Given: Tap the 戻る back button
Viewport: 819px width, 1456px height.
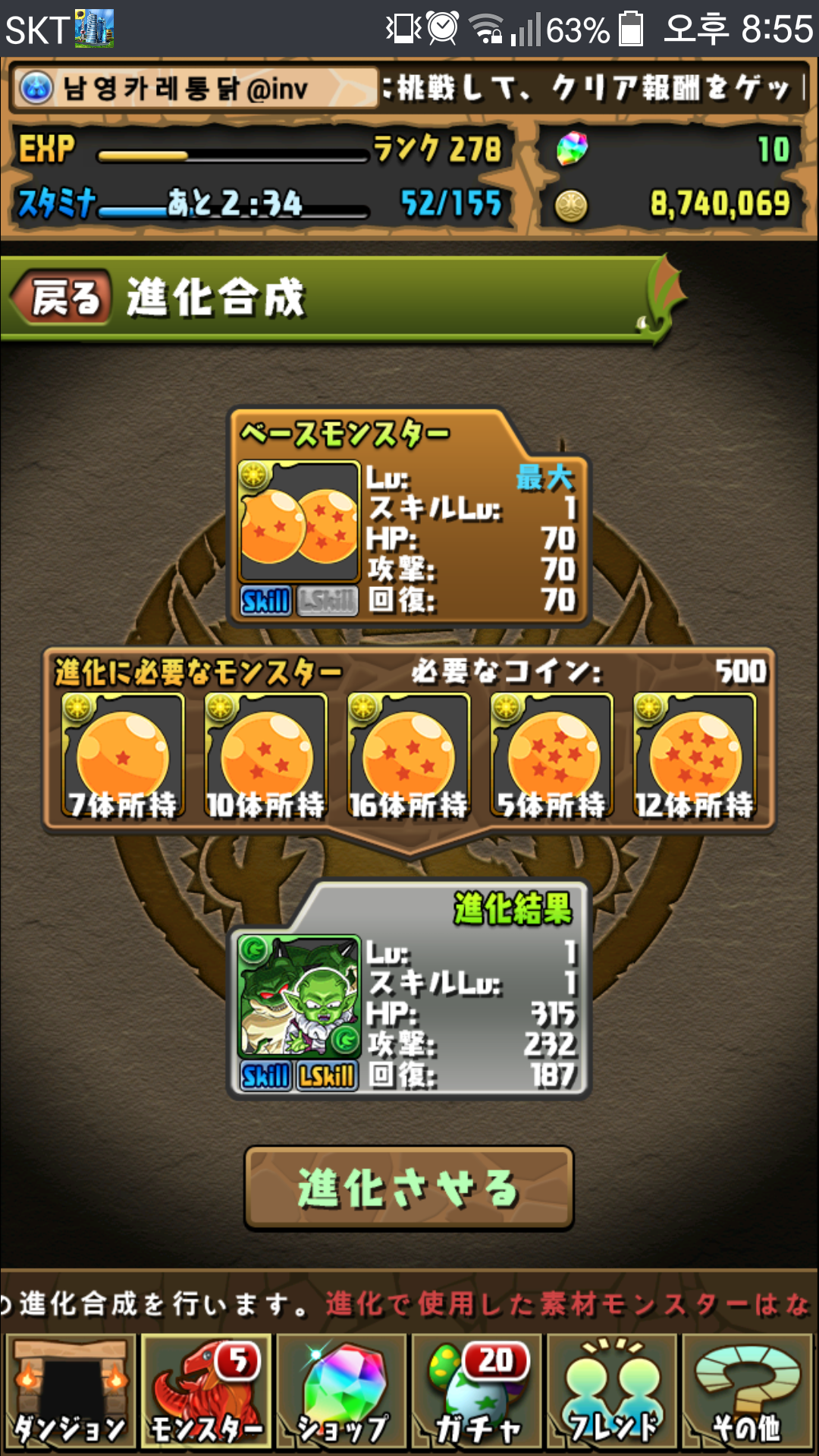Looking at the screenshot, I should [64, 297].
